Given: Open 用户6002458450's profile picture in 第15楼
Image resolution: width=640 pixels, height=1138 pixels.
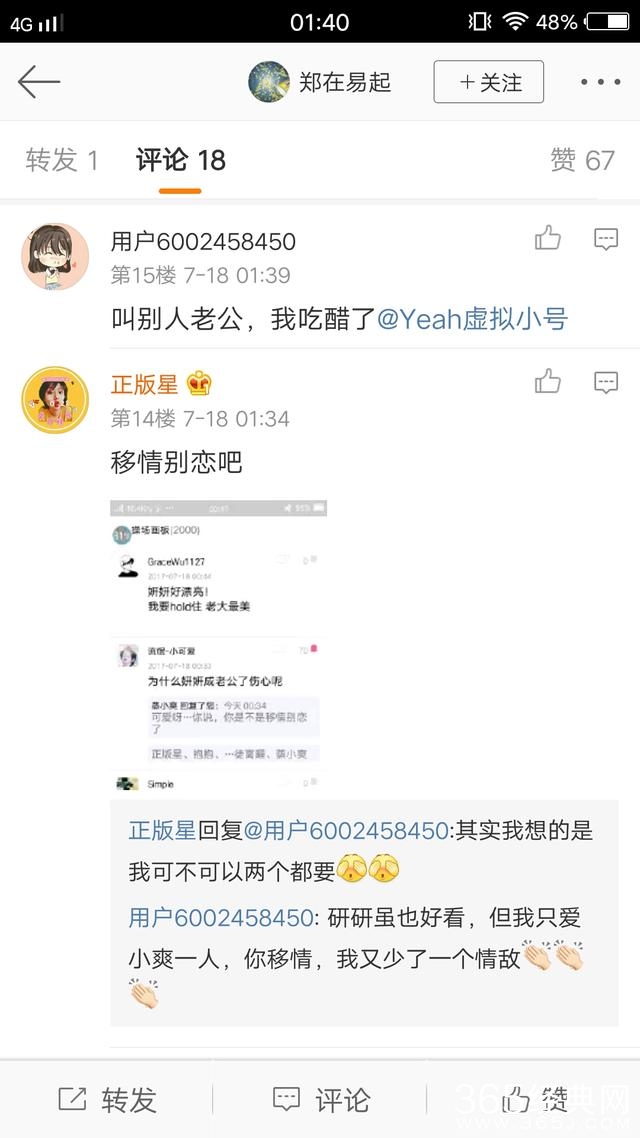Looking at the screenshot, I should [55, 256].
